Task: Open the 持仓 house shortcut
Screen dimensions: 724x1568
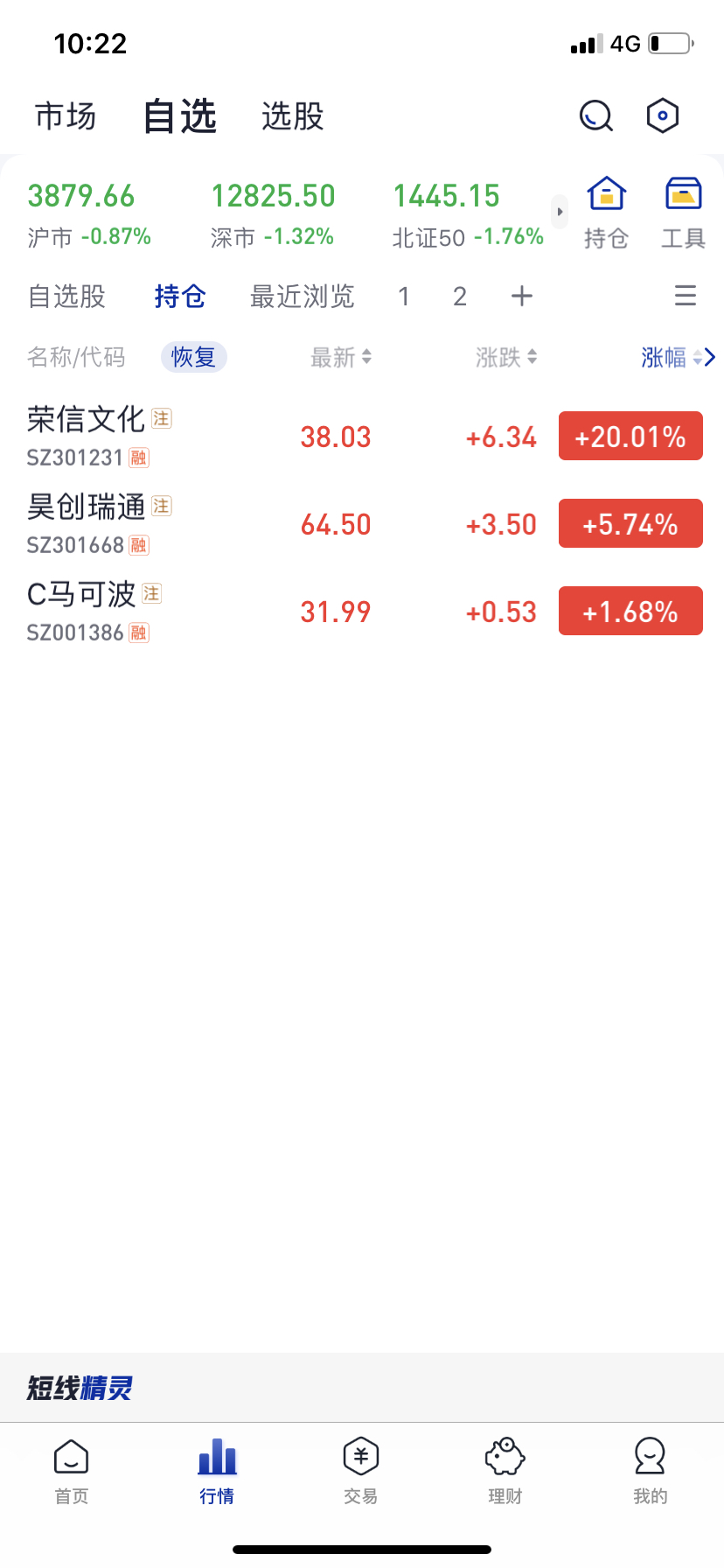Action: pos(606,212)
